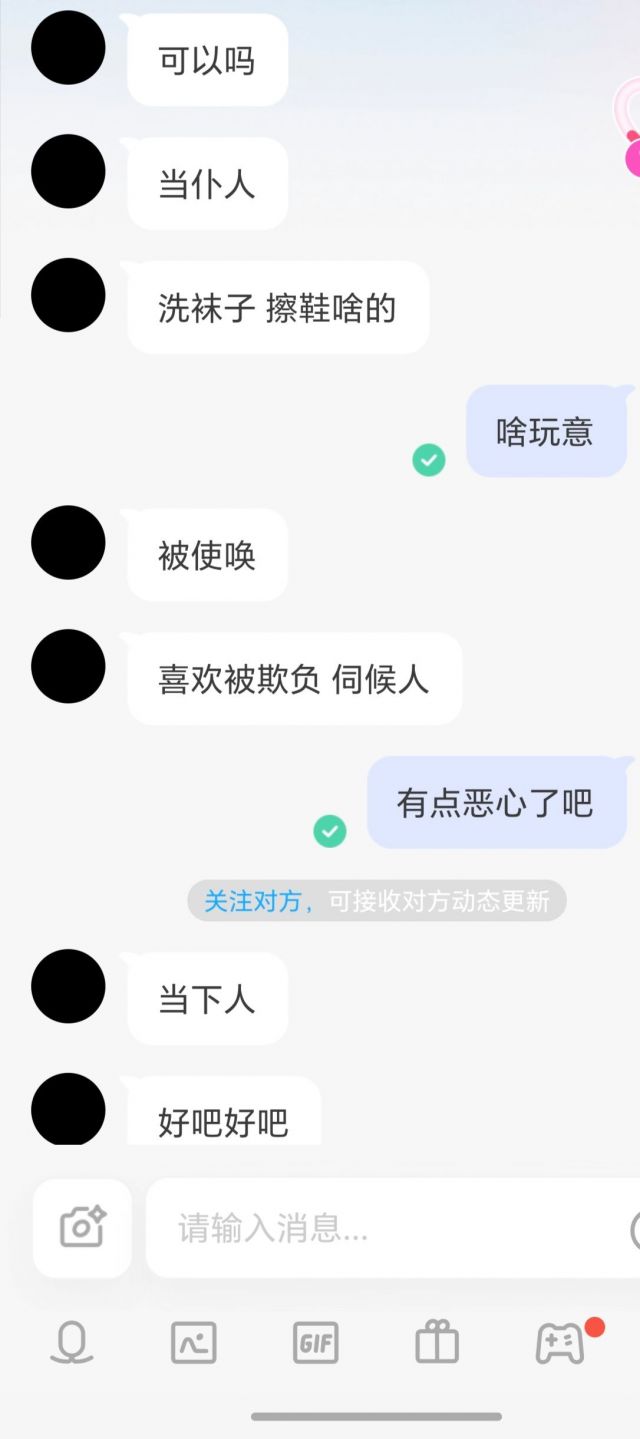
Task: Focus the 请输入消息 message field
Action: (x=390, y=1228)
